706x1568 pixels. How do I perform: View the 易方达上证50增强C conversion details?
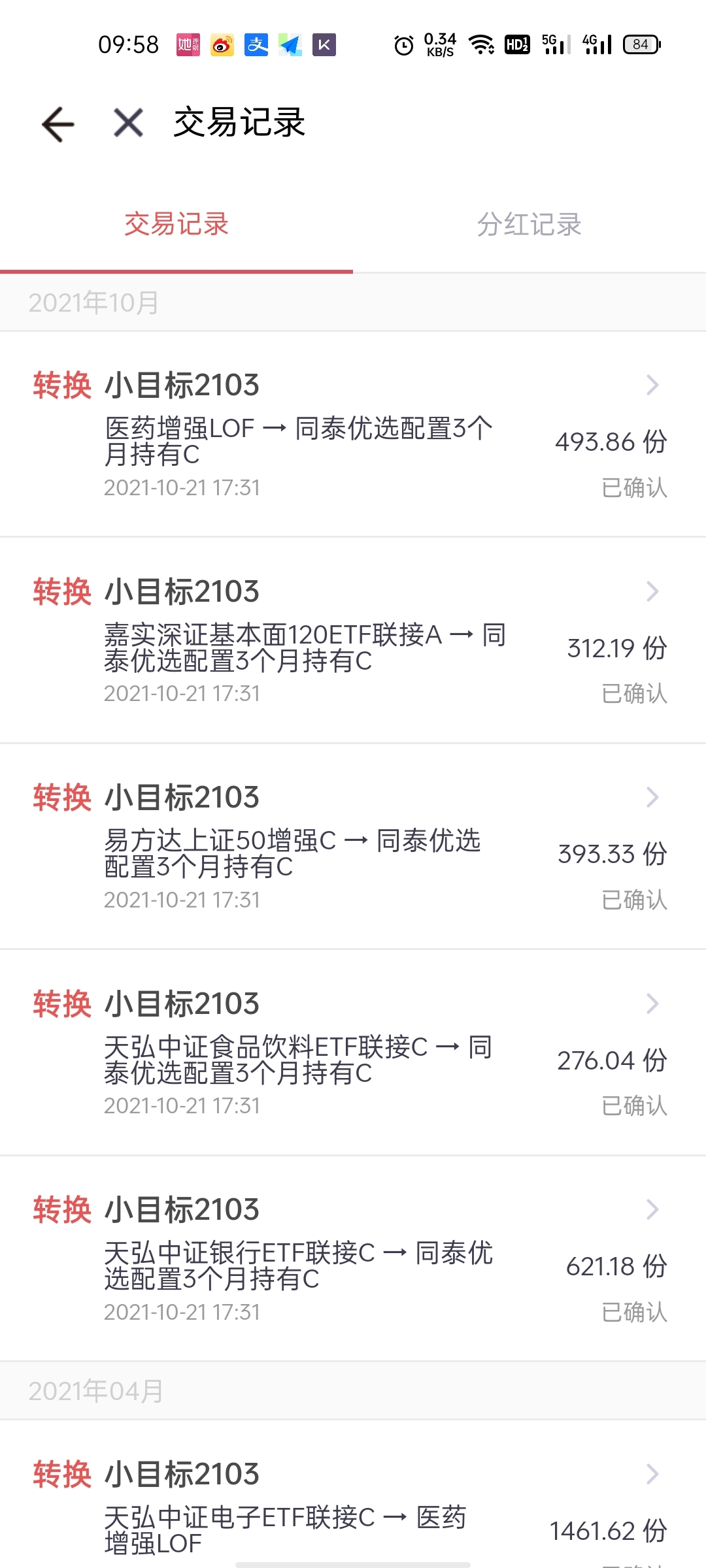click(353, 847)
